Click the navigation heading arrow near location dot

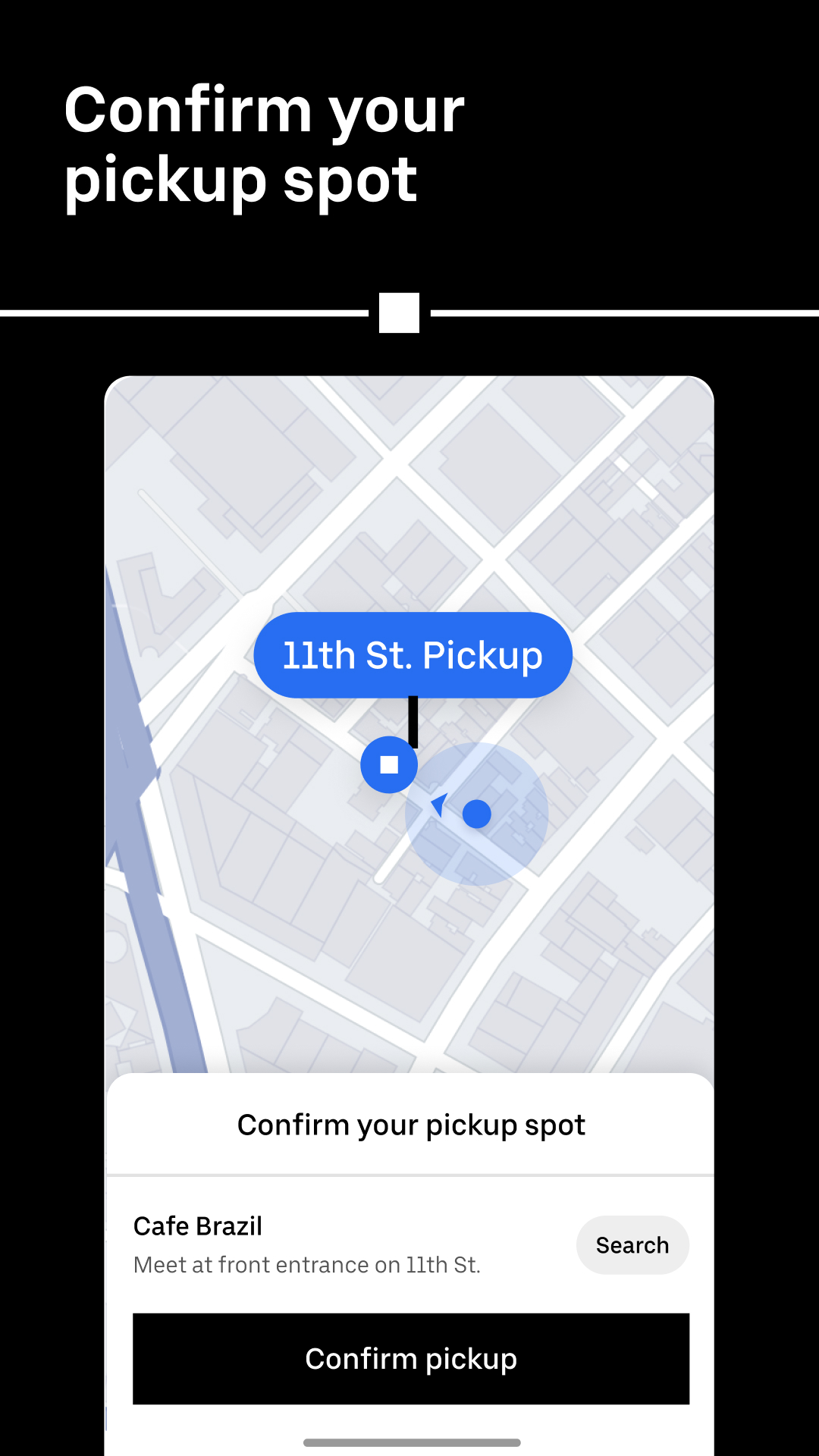tap(438, 804)
